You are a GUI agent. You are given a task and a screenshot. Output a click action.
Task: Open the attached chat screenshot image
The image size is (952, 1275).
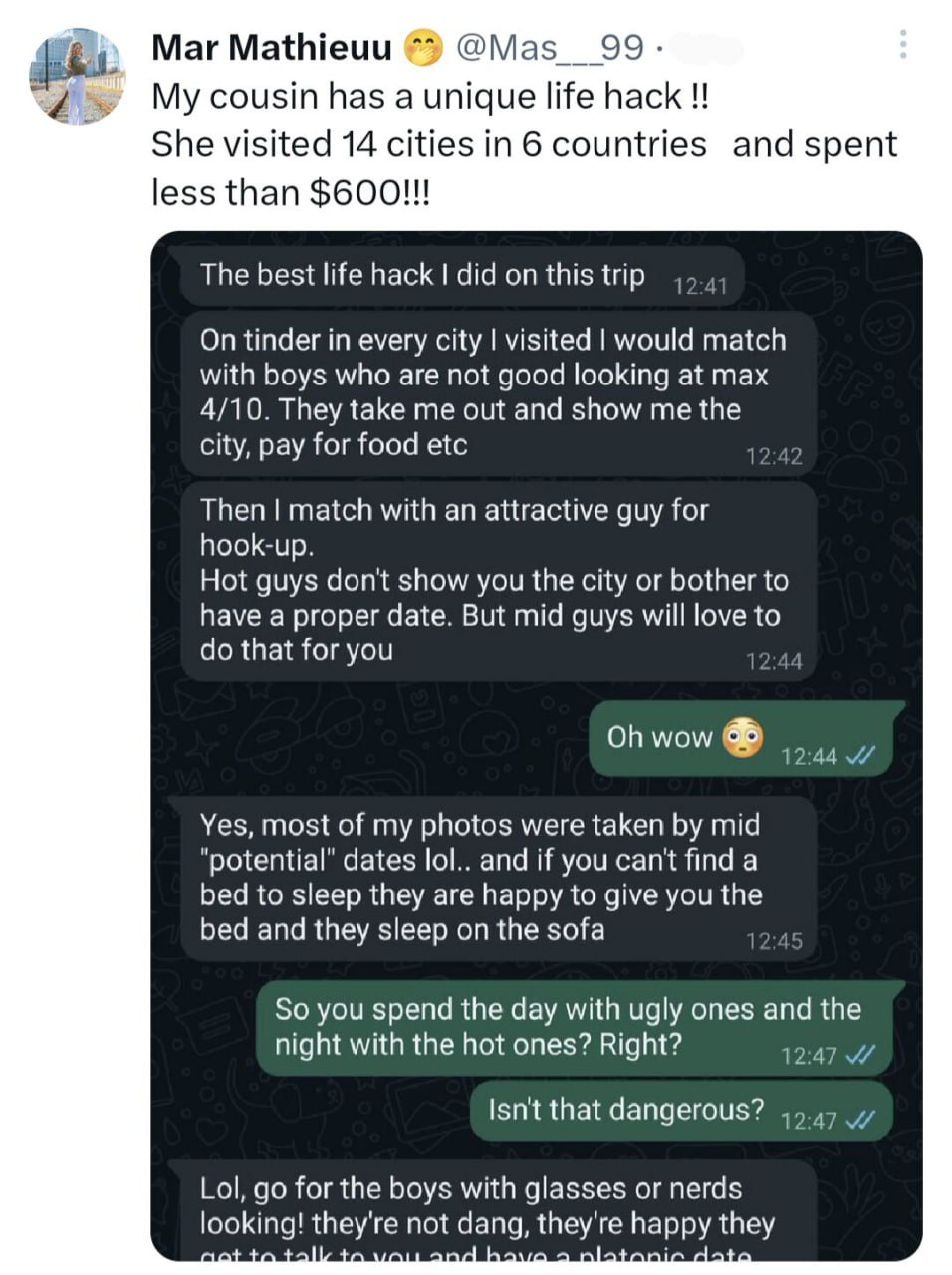coord(536,745)
